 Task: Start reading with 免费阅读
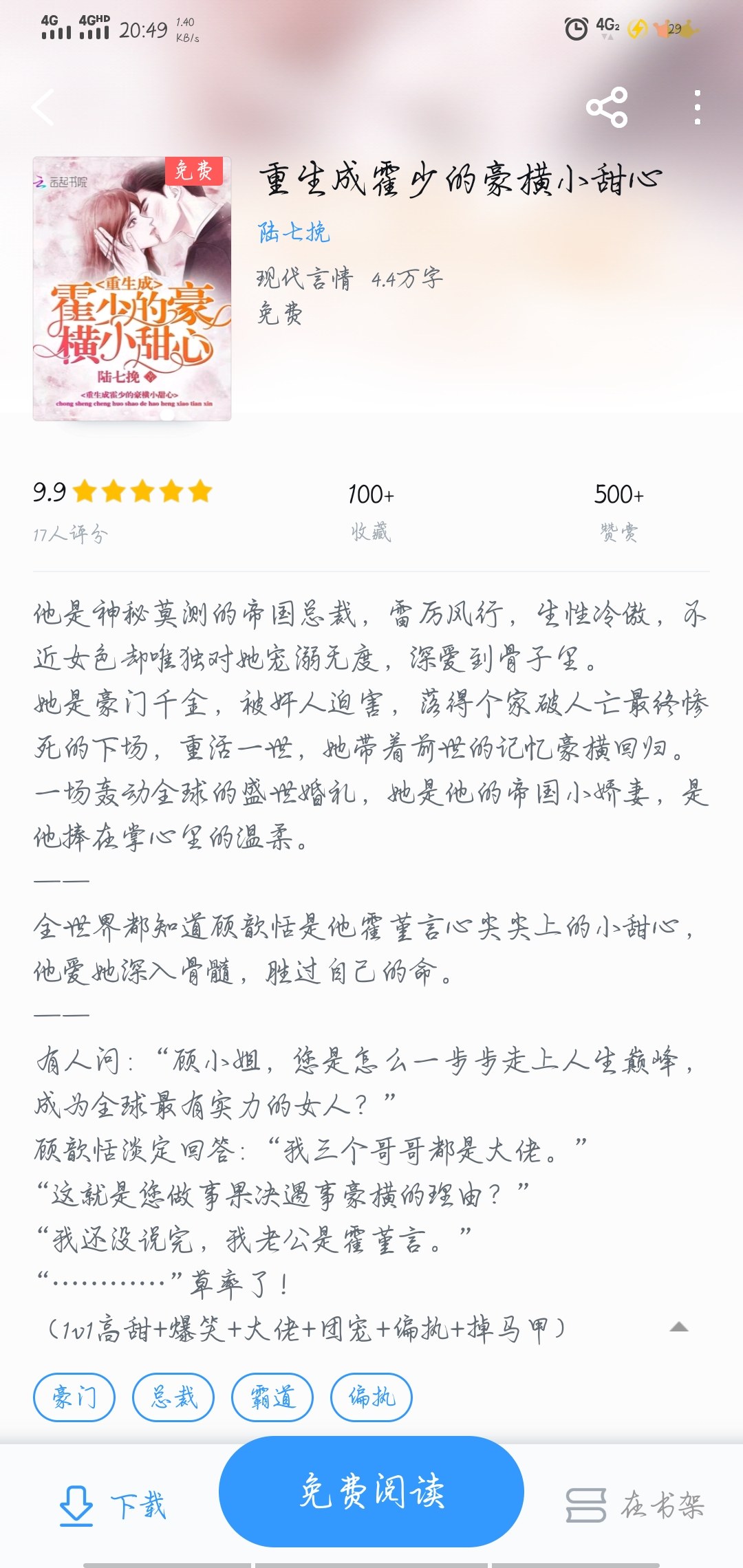pos(371,1491)
